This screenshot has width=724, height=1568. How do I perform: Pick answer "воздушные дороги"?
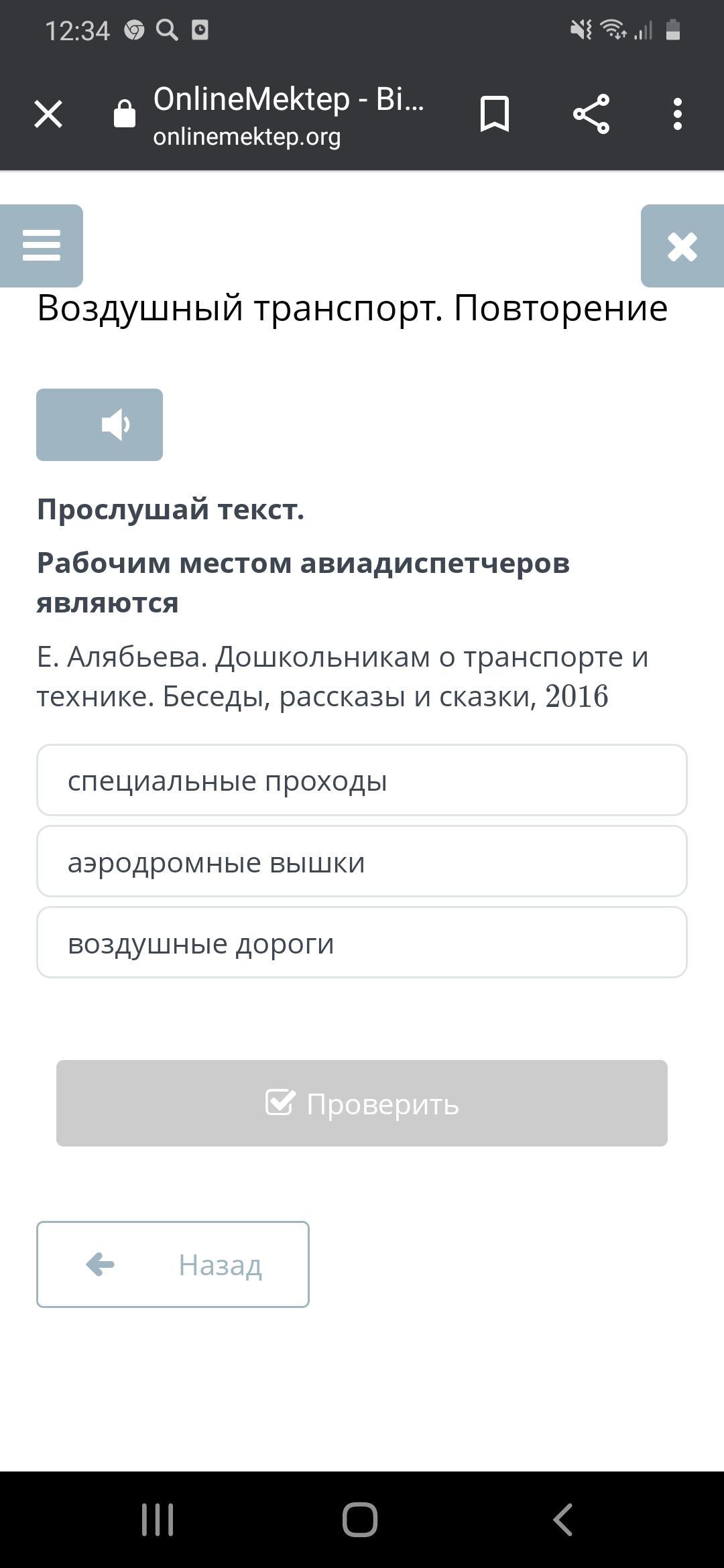point(362,942)
